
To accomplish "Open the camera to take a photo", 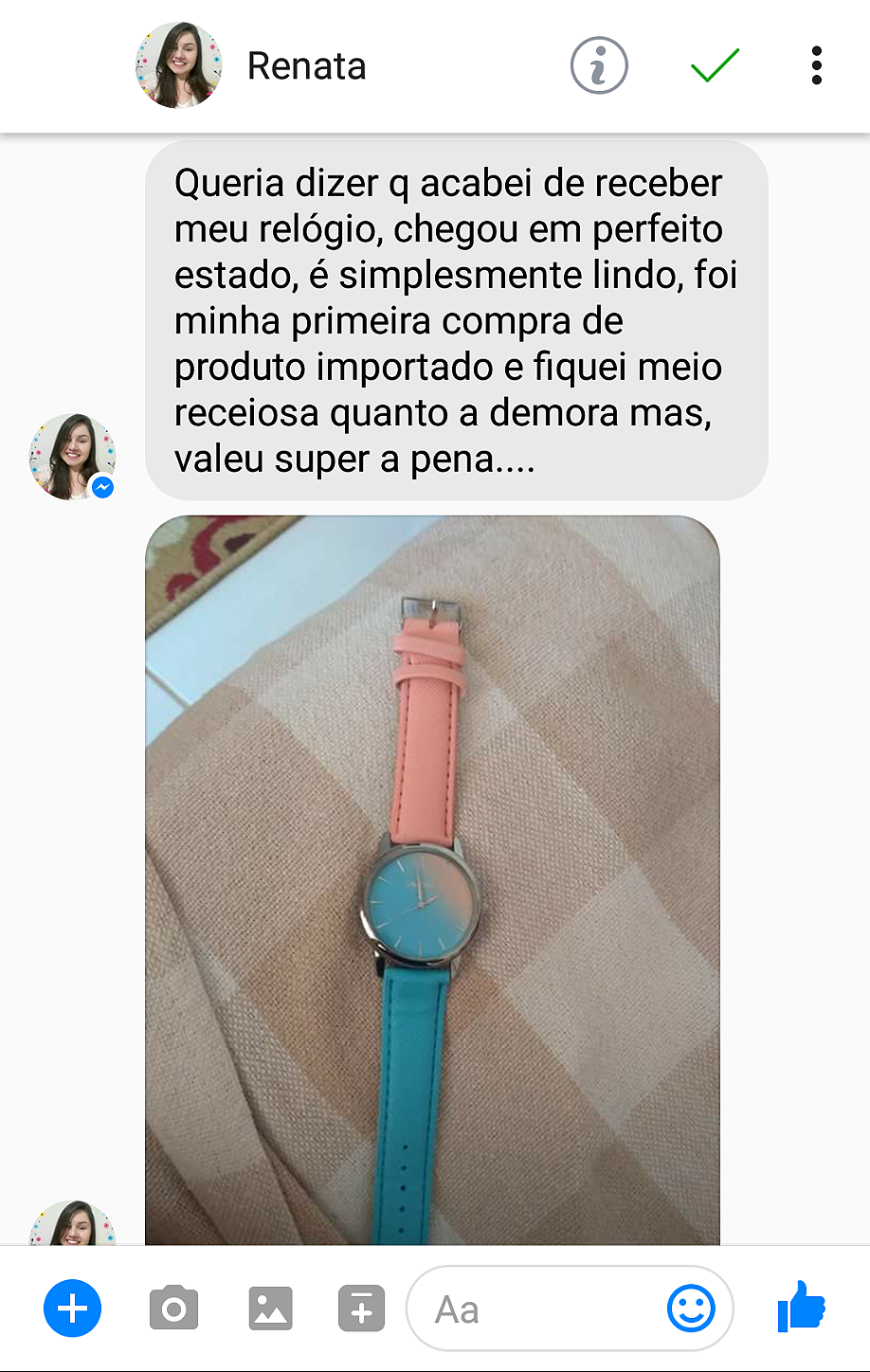I will point(173,1309).
